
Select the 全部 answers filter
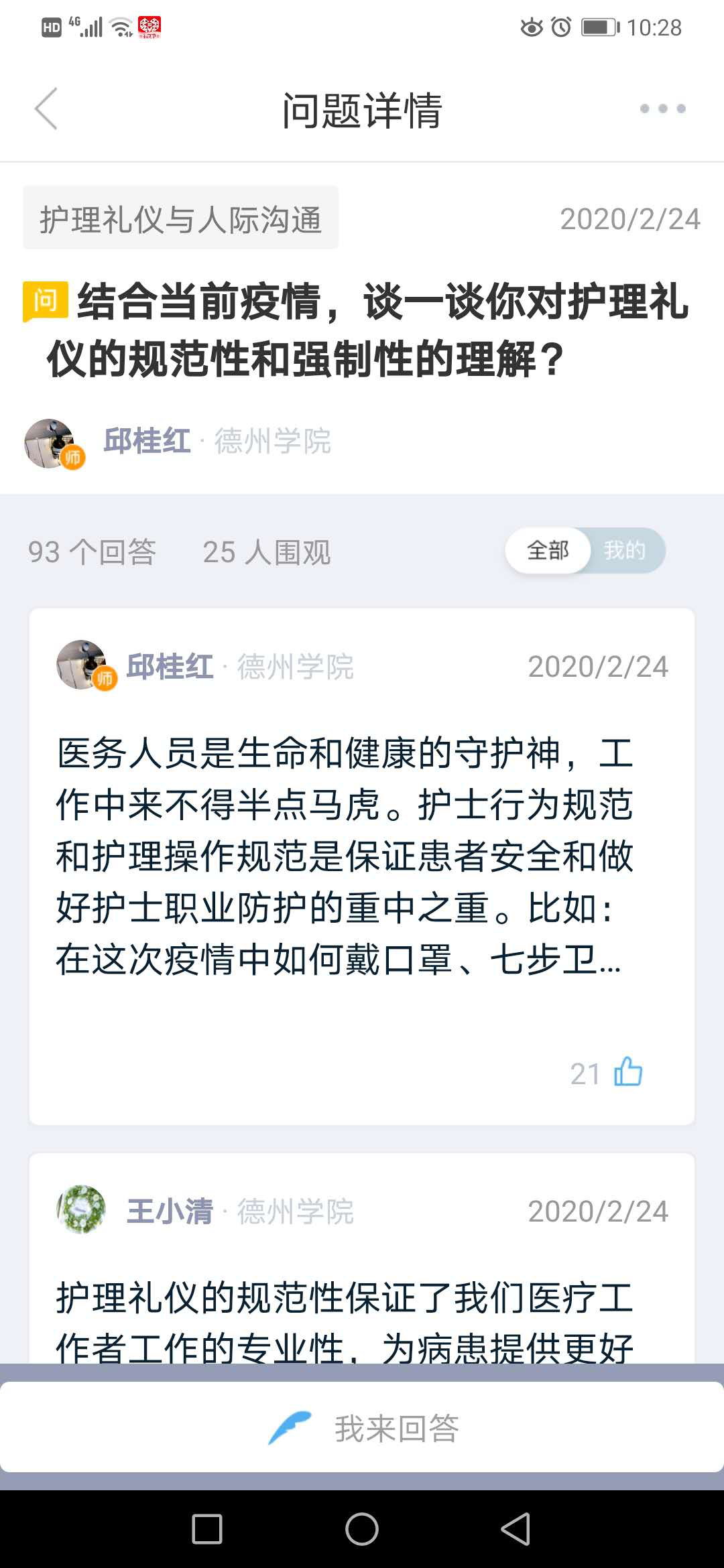point(548,550)
